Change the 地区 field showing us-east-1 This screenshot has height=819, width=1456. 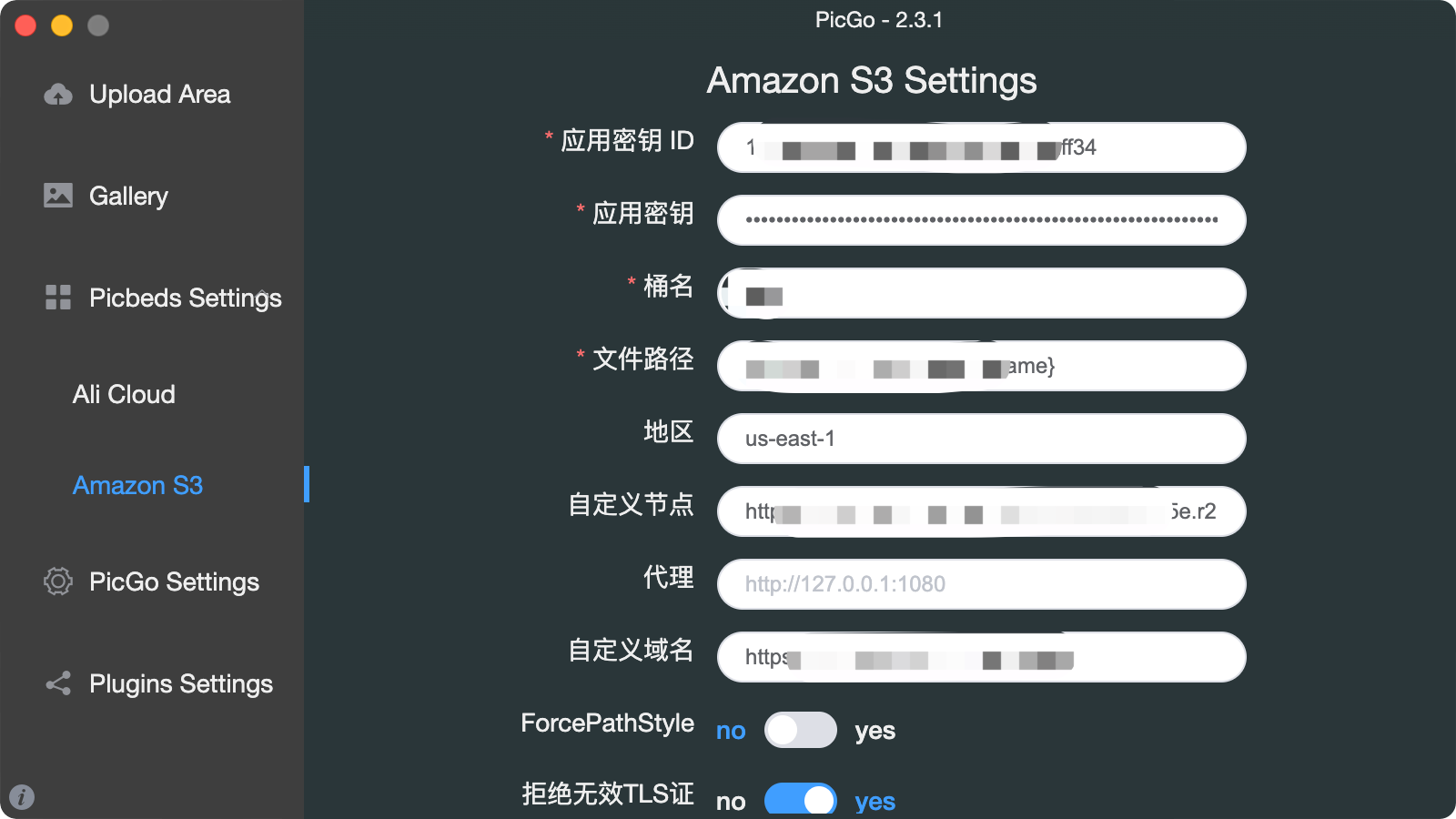point(981,439)
